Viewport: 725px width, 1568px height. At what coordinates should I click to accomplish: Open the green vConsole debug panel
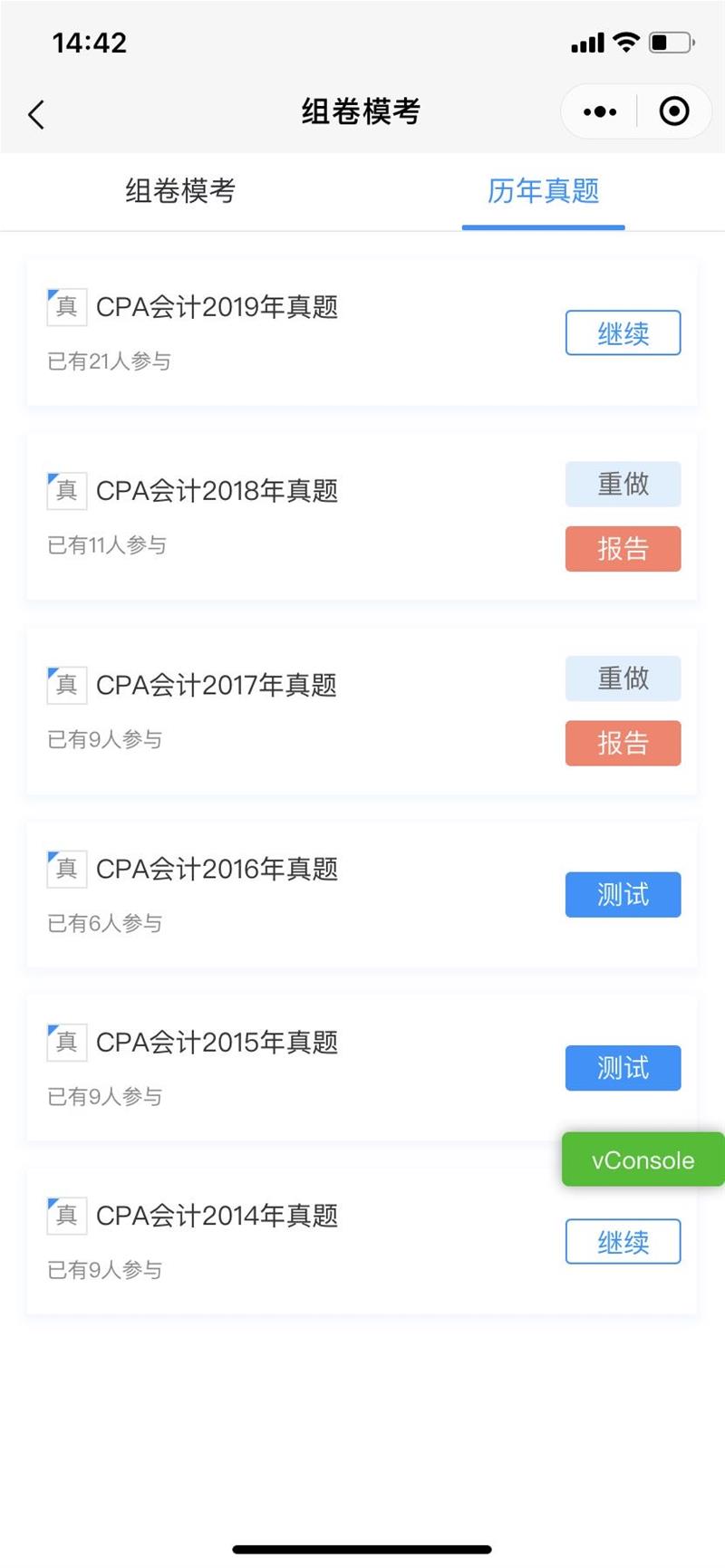click(x=643, y=1159)
